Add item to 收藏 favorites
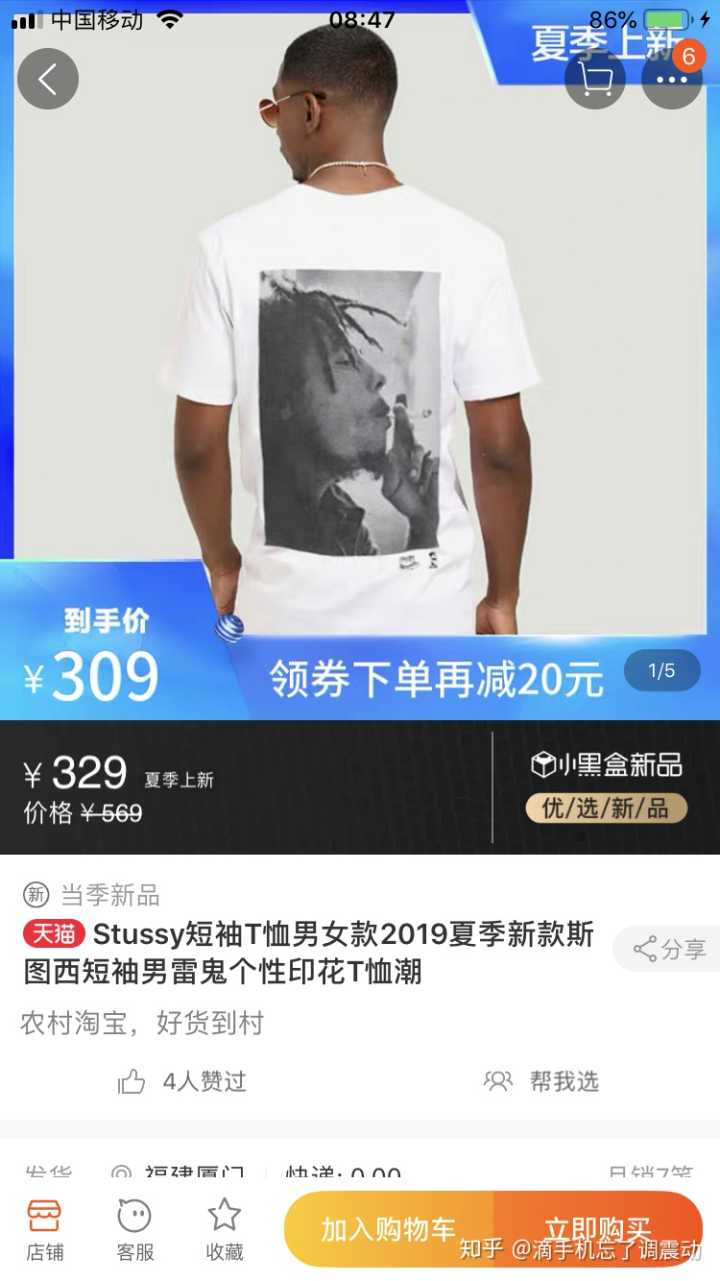 [224, 1230]
